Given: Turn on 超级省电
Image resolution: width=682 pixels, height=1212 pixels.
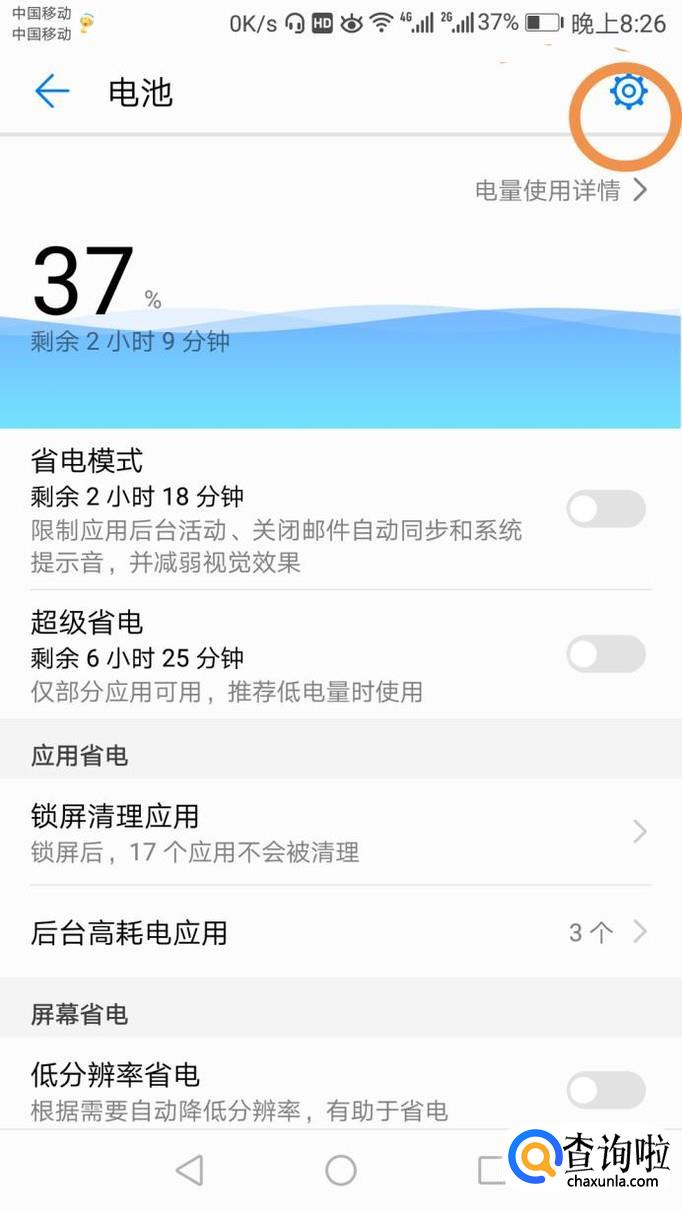Looking at the screenshot, I should pyautogui.click(x=605, y=655).
